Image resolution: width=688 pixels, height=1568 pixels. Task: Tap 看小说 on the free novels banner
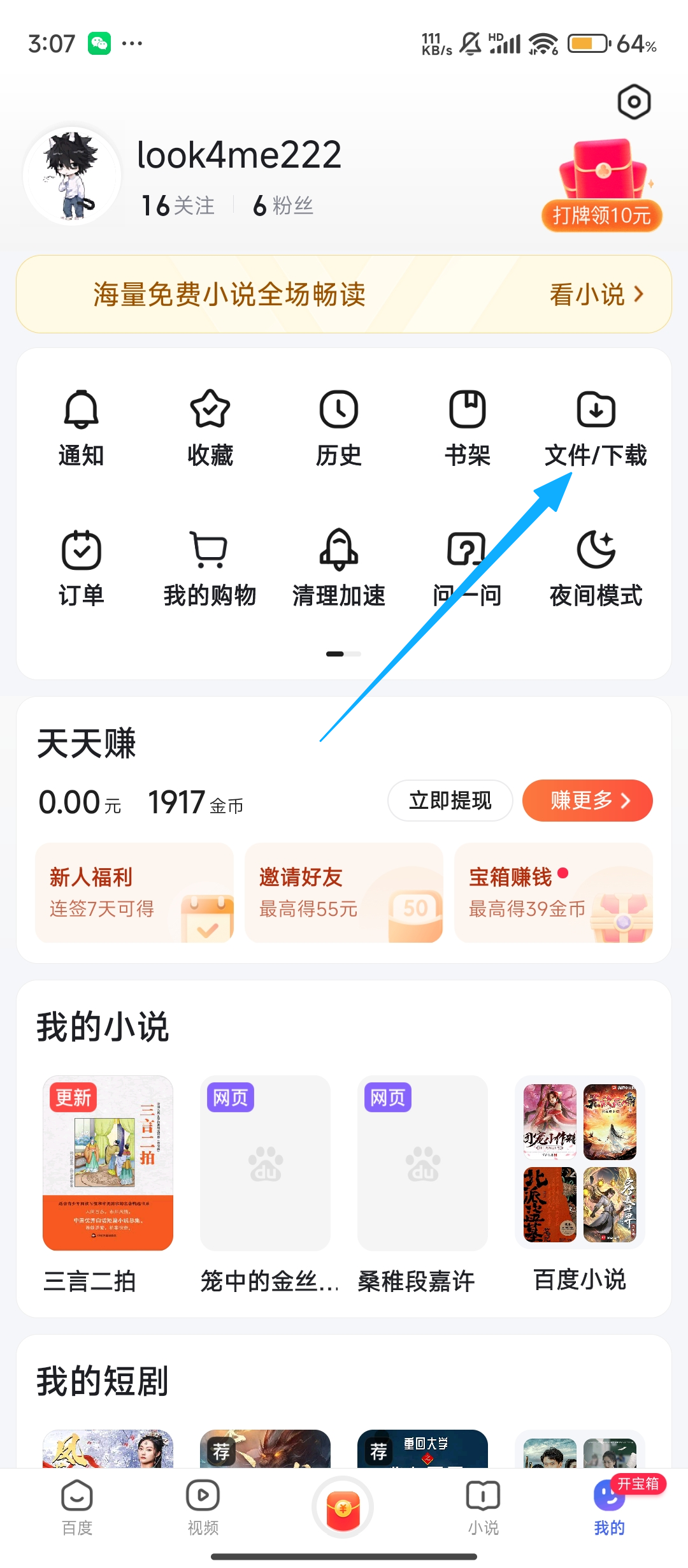[596, 294]
